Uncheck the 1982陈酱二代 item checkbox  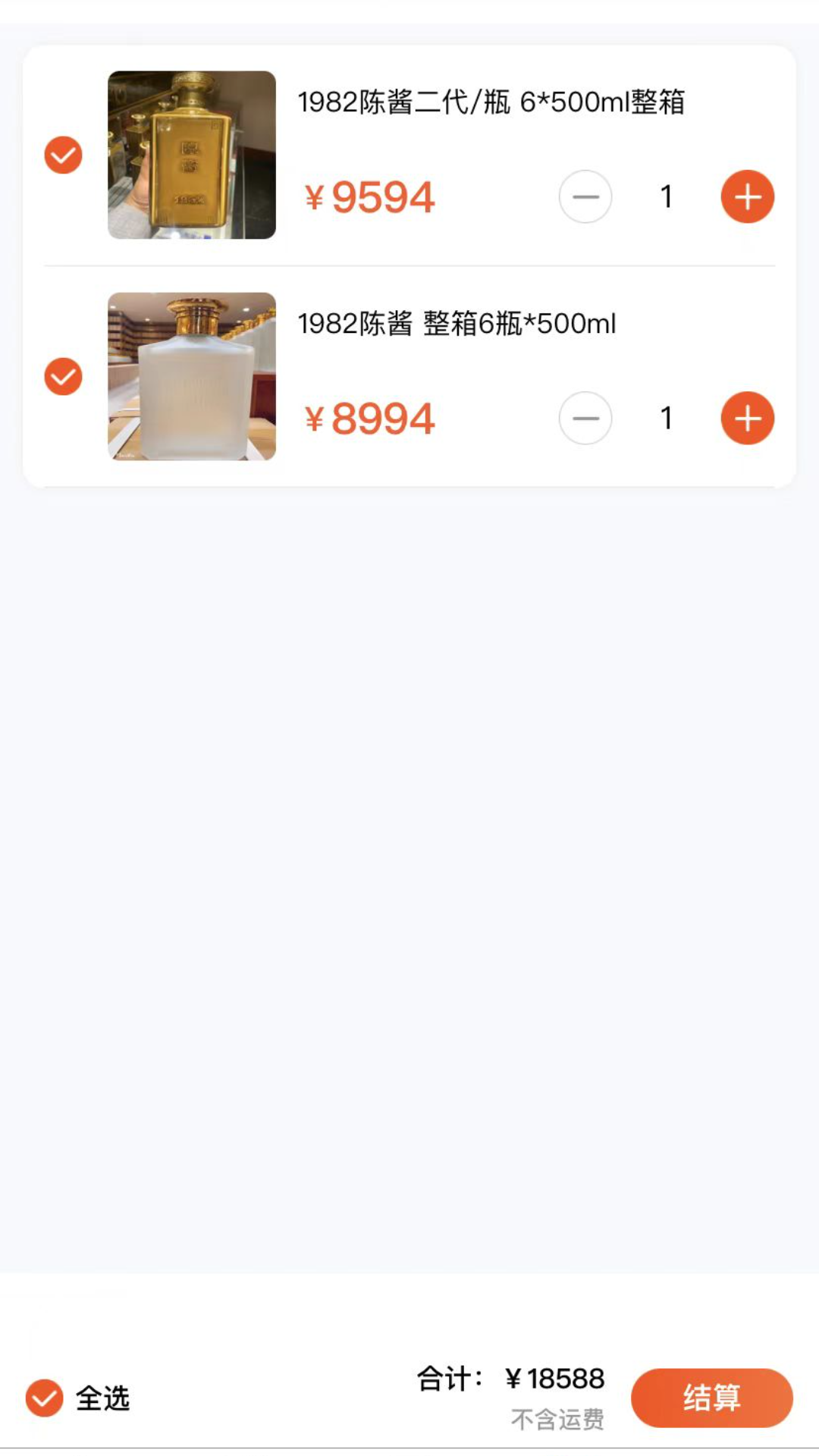coord(63,155)
